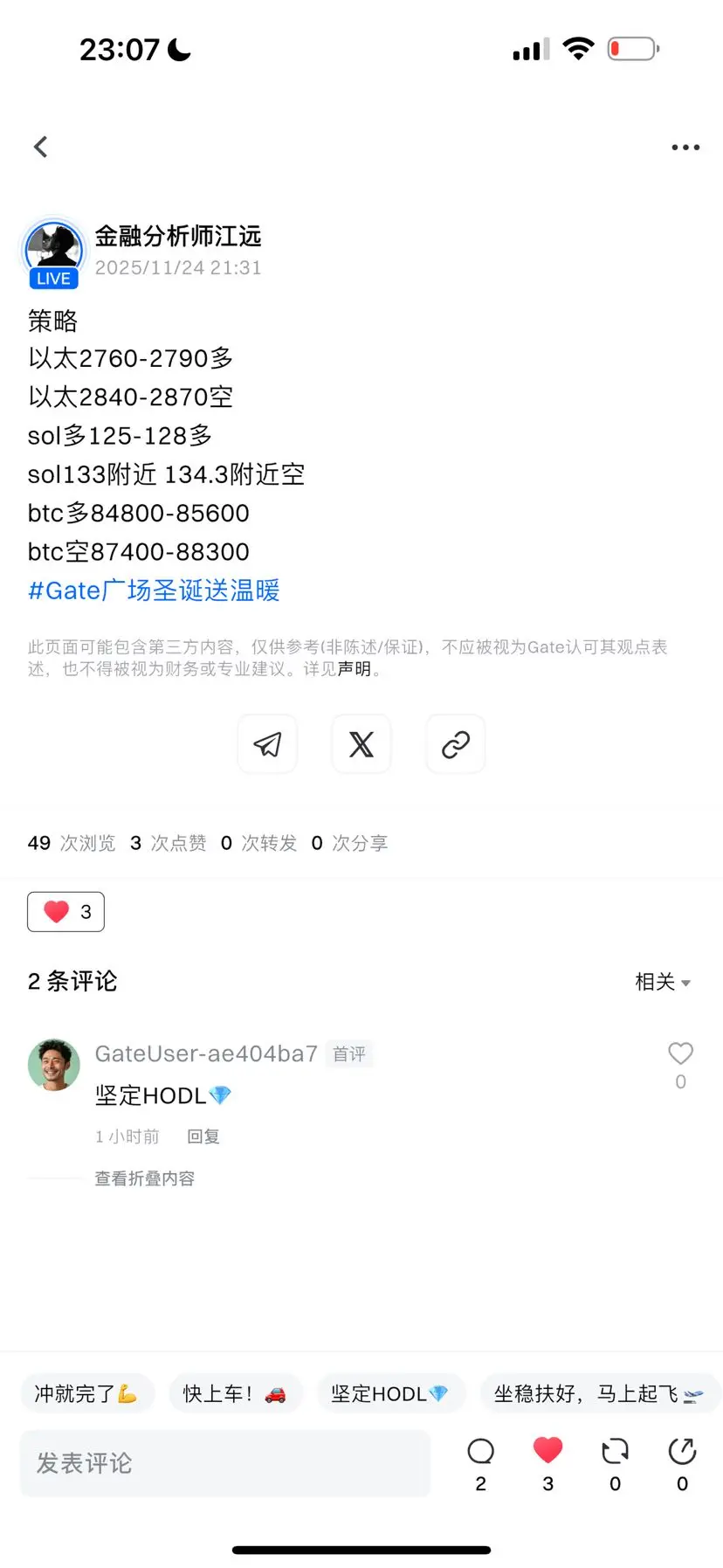Tap the LIVE badge on the avatar
The height and width of the screenshot is (1568, 723).
pyautogui.click(x=53, y=278)
